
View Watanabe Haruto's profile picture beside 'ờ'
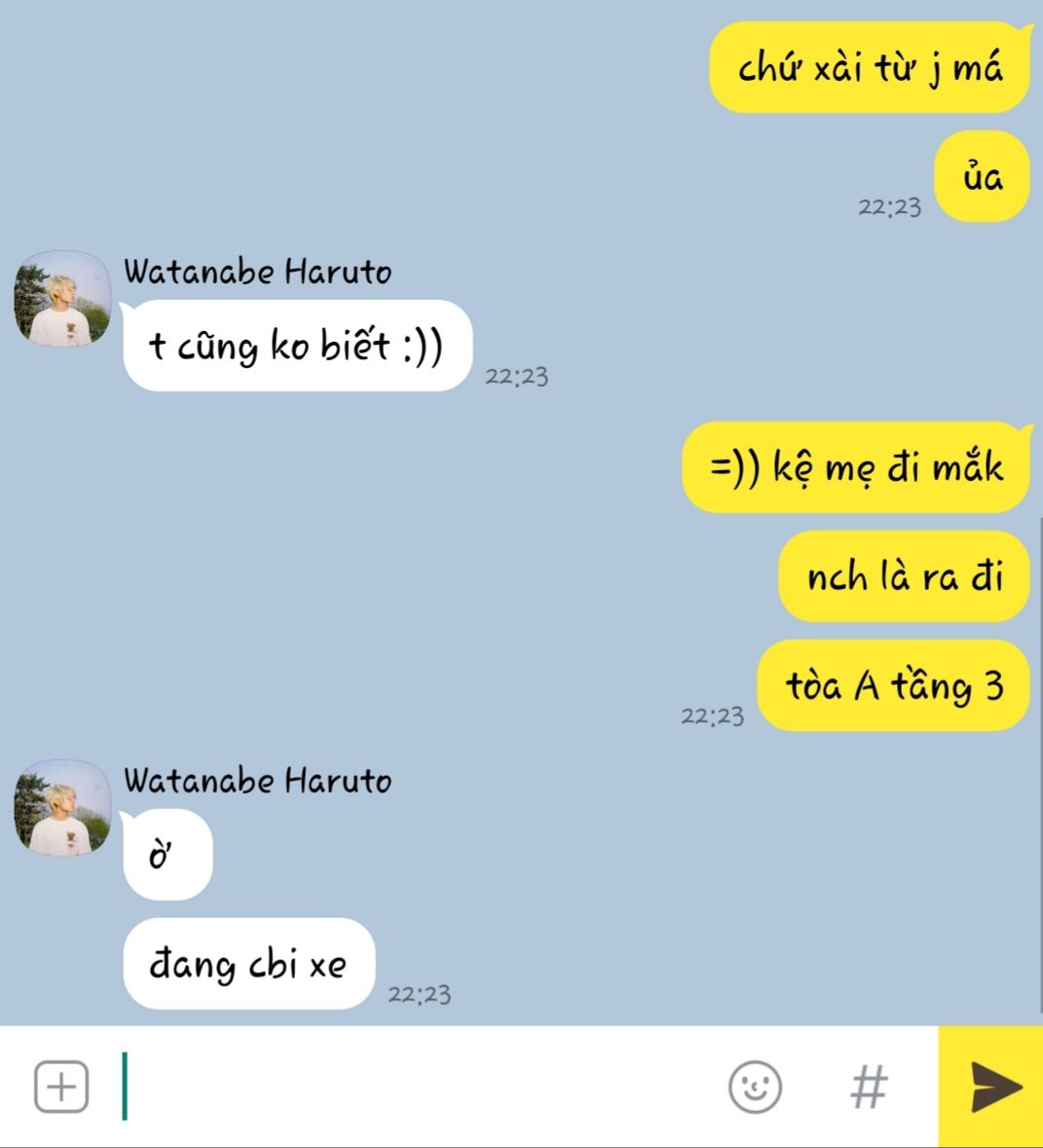coord(62,807)
